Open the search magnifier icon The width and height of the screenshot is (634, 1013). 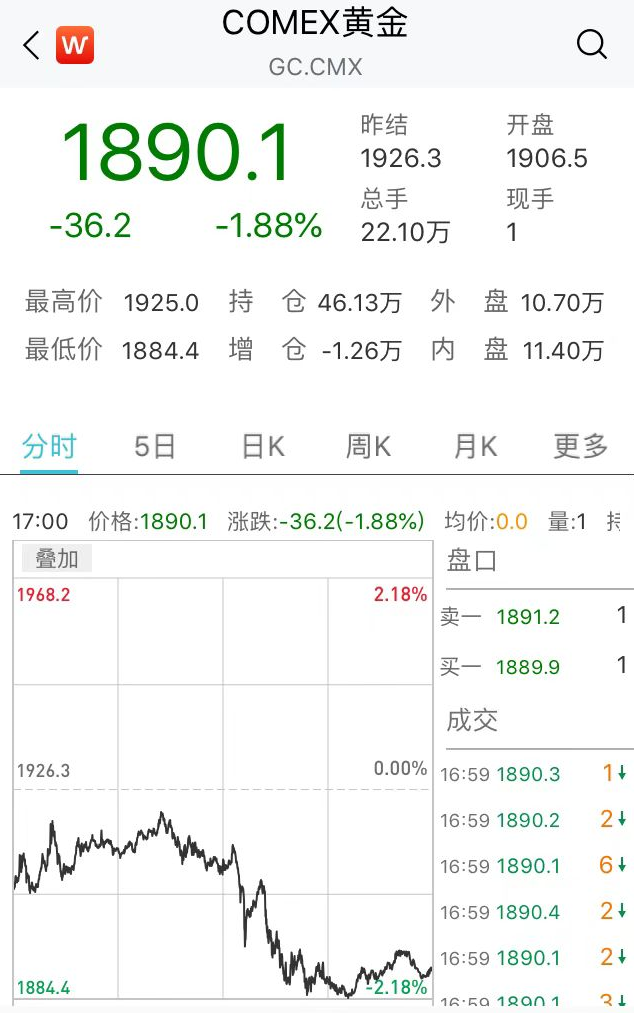pos(592,44)
